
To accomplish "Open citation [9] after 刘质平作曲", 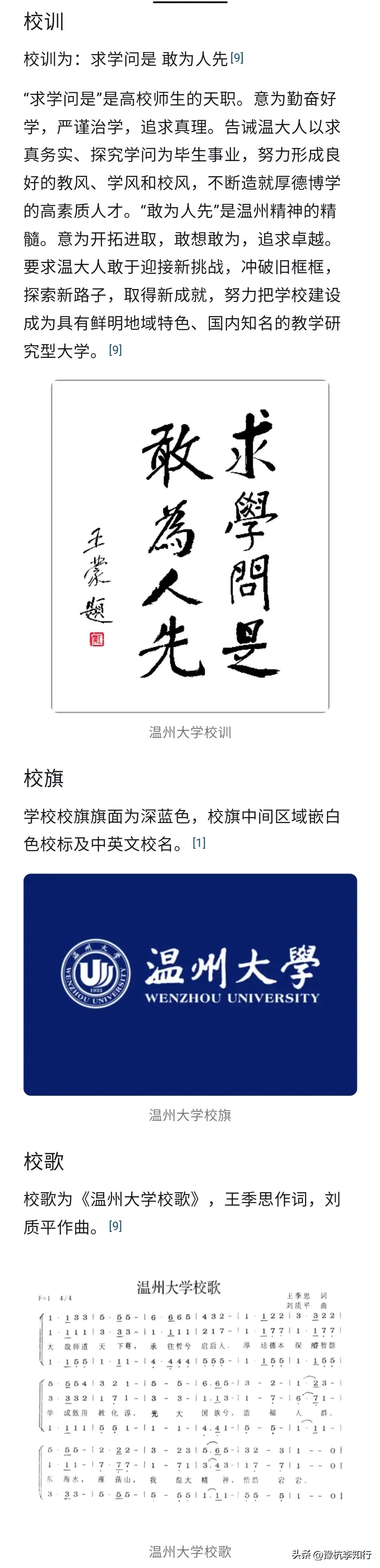I will click(115, 1225).
